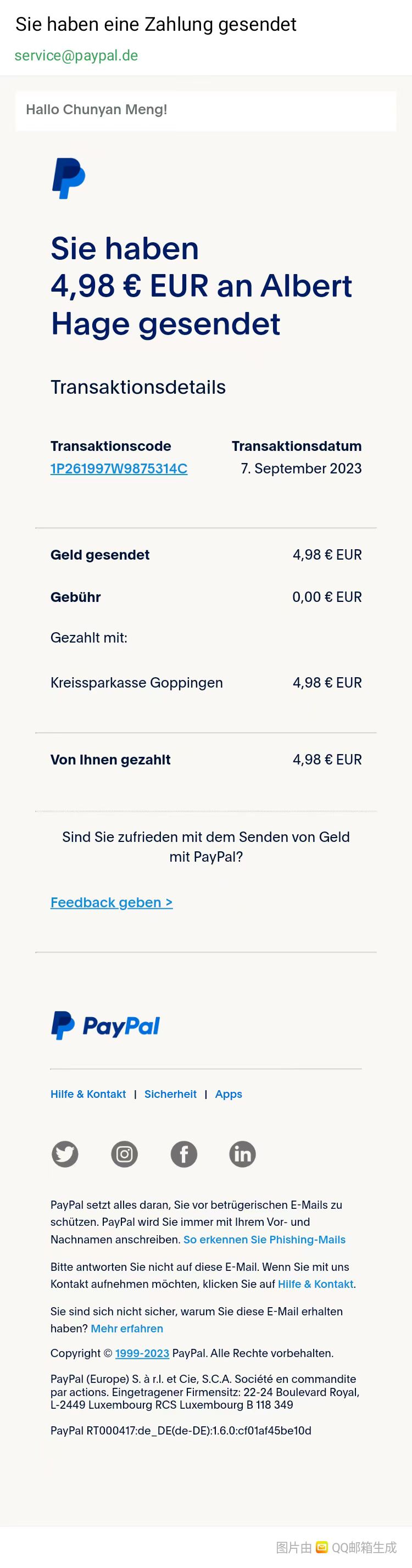Open PayPal's Instagram page
Image resolution: width=412 pixels, height=1568 pixels.
tap(124, 1153)
